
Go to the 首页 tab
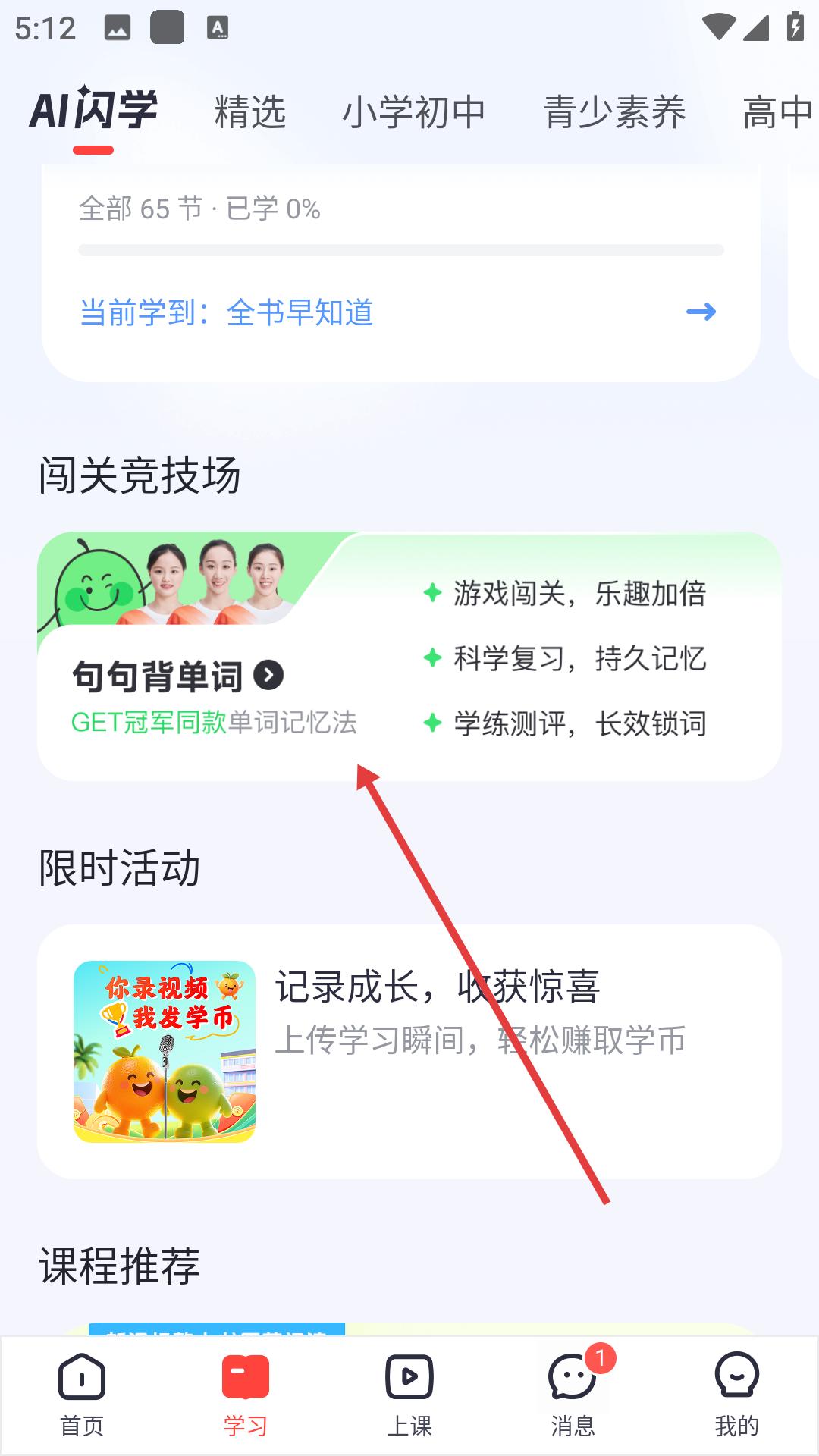[x=82, y=1394]
